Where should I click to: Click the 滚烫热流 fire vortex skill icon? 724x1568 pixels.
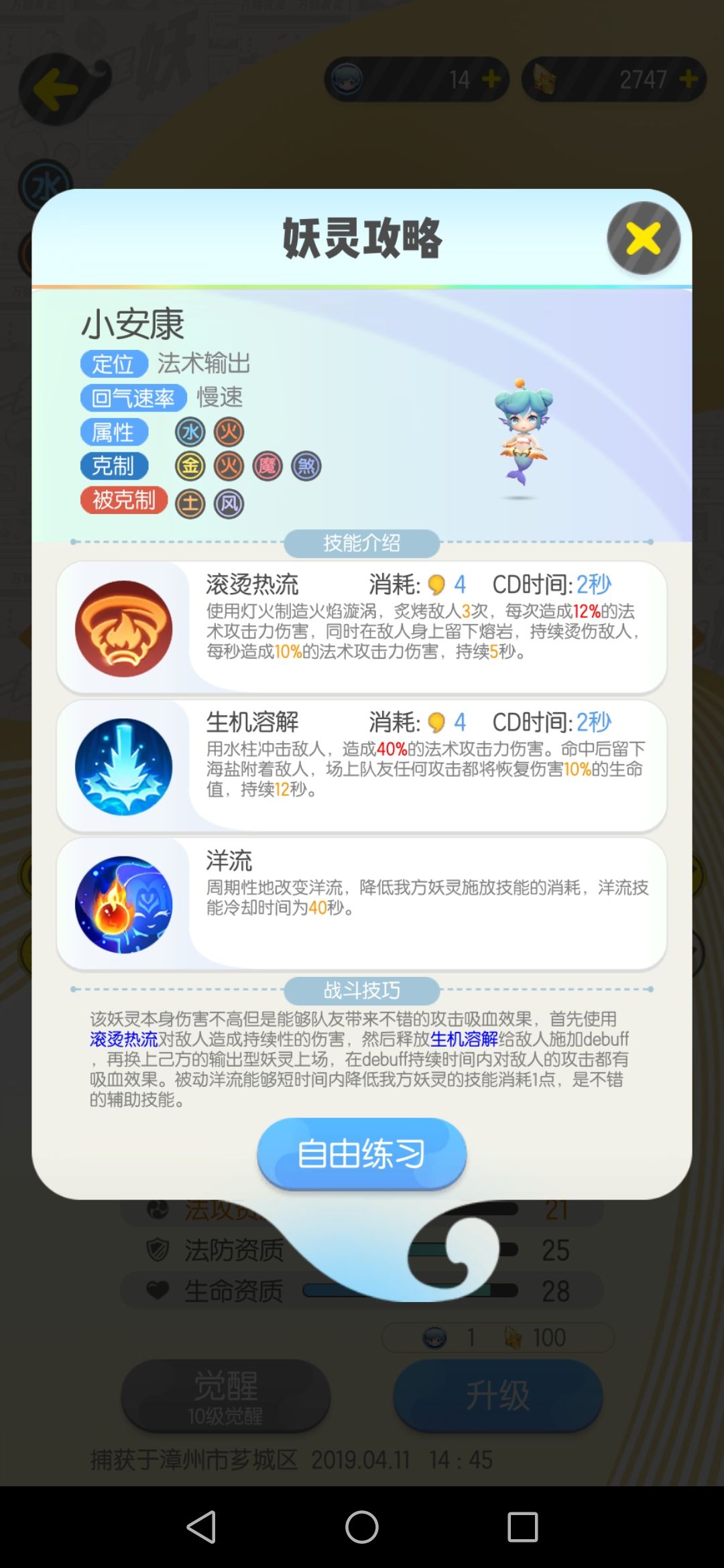(125, 628)
